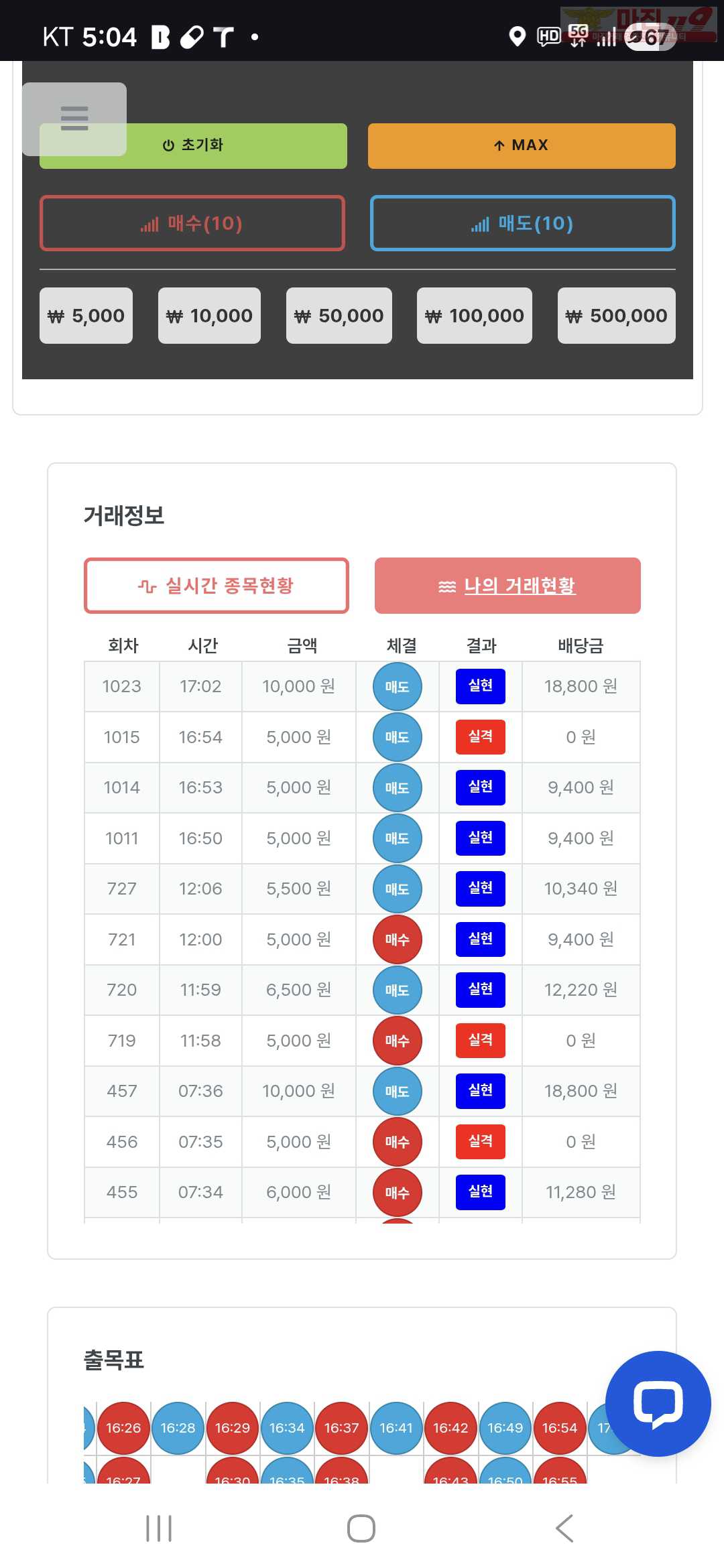
Task: Add ₩ 50,000 to the amount
Action: (339, 316)
